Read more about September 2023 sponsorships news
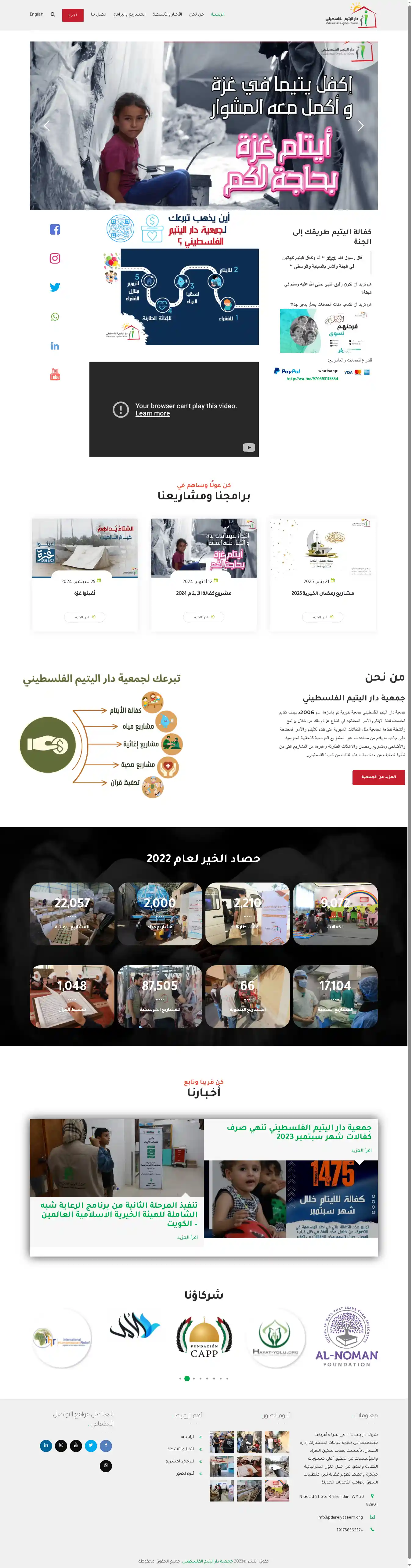 pos(361,1150)
